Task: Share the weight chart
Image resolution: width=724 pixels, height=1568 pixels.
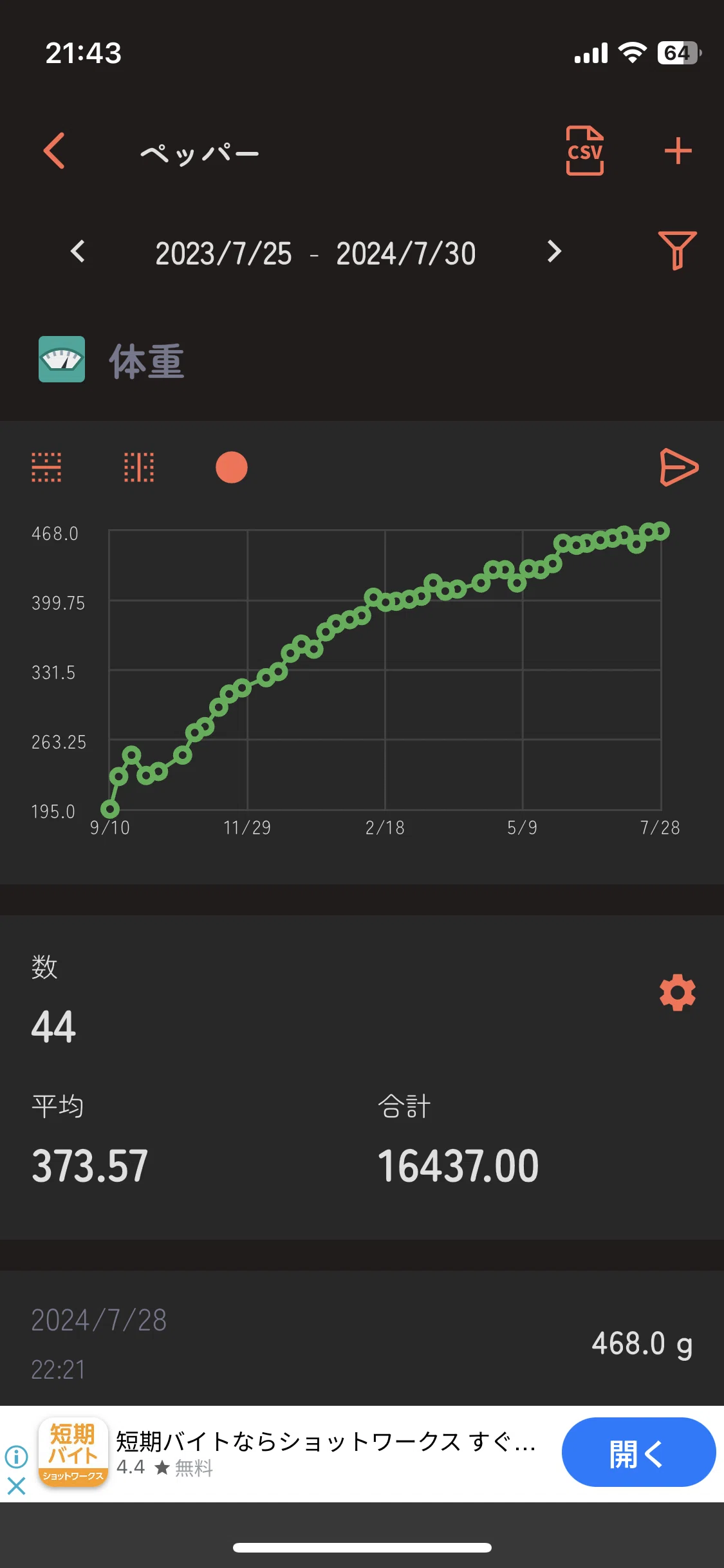Action: click(x=679, y=467)
